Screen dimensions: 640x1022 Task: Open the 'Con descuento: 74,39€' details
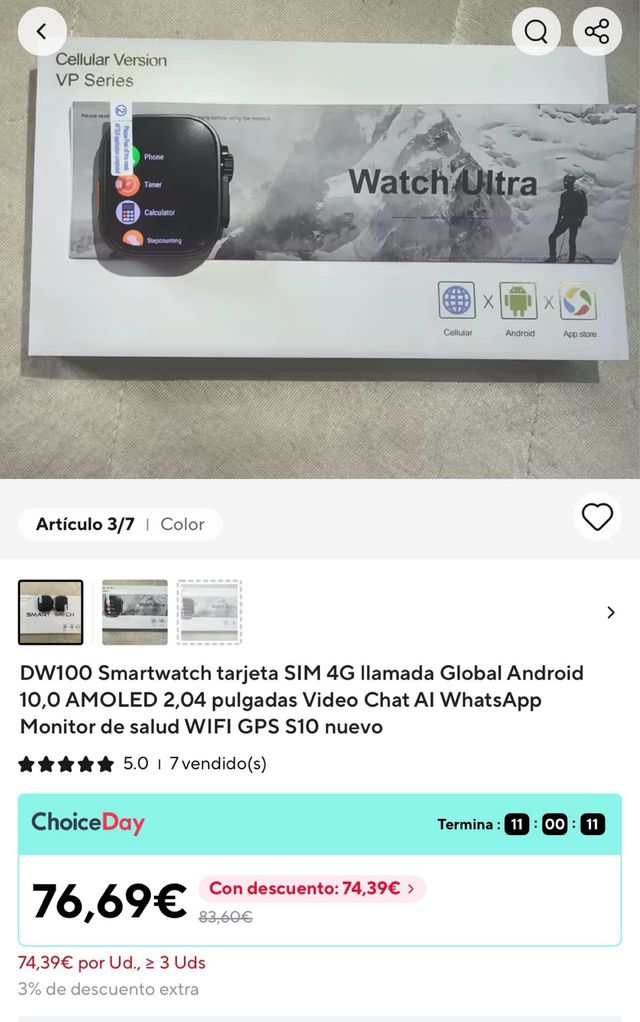tap(312, 888)
